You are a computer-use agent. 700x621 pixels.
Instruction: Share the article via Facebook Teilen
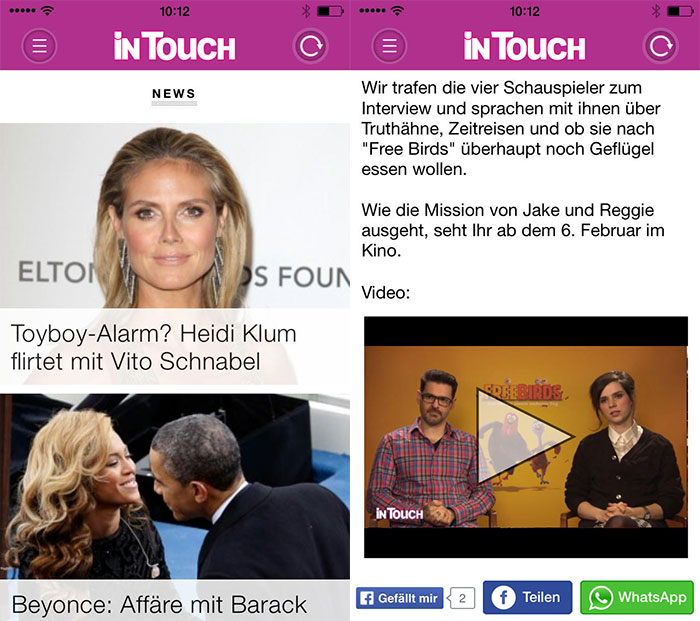click(527, 597)
